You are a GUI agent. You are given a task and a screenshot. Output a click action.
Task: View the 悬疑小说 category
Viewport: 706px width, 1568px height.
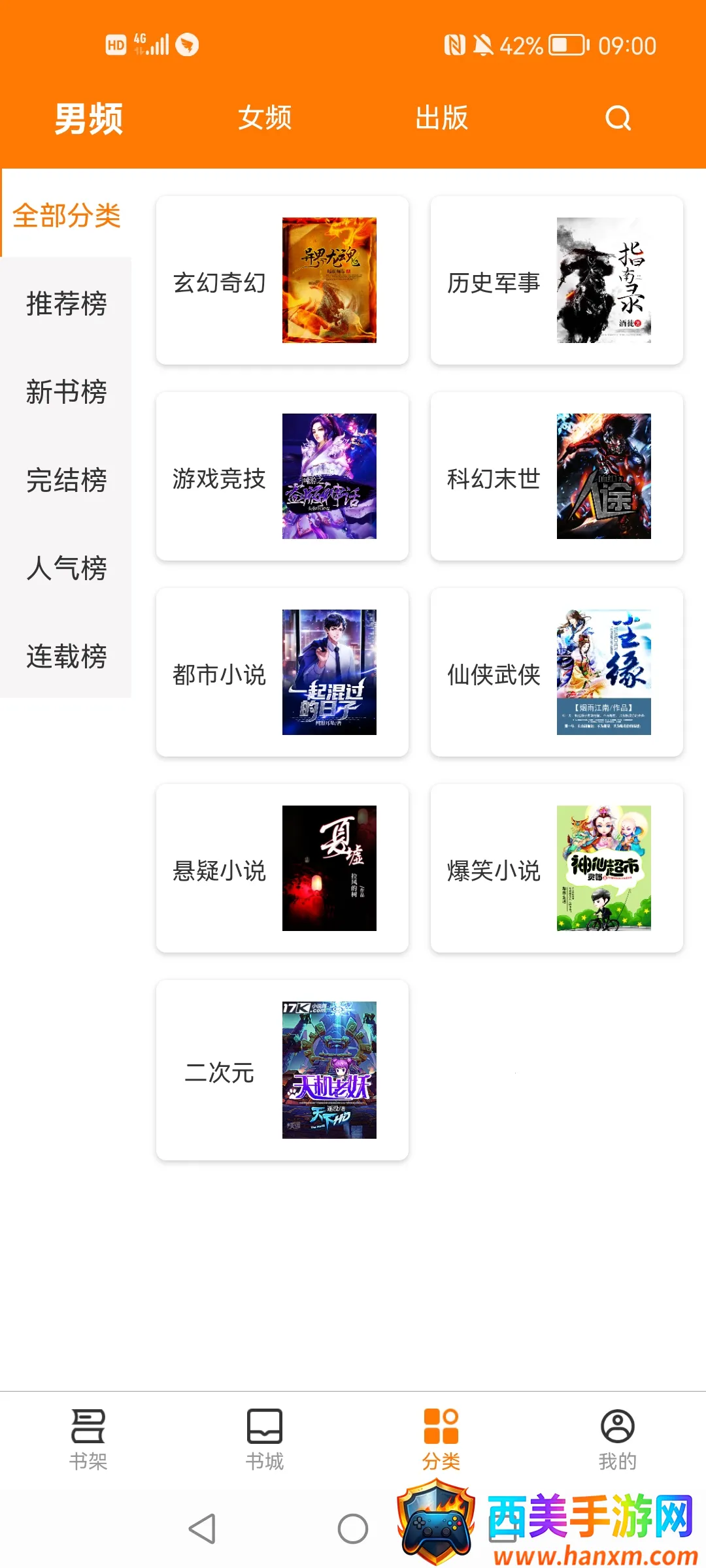tap(282, 868)
